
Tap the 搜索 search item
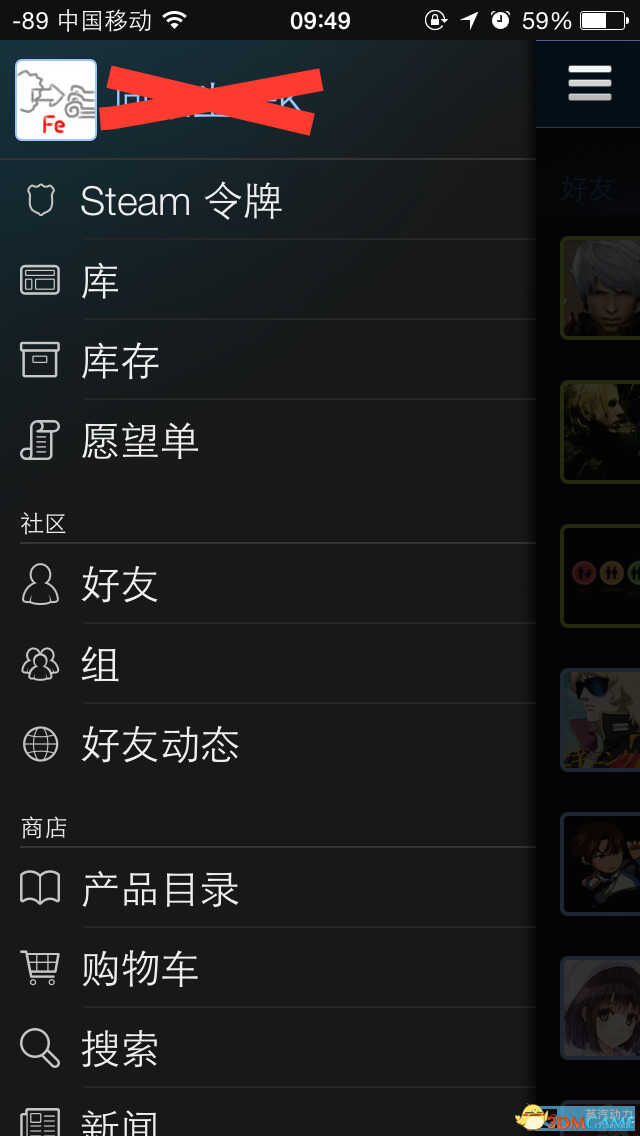[x=120, y=1049]
